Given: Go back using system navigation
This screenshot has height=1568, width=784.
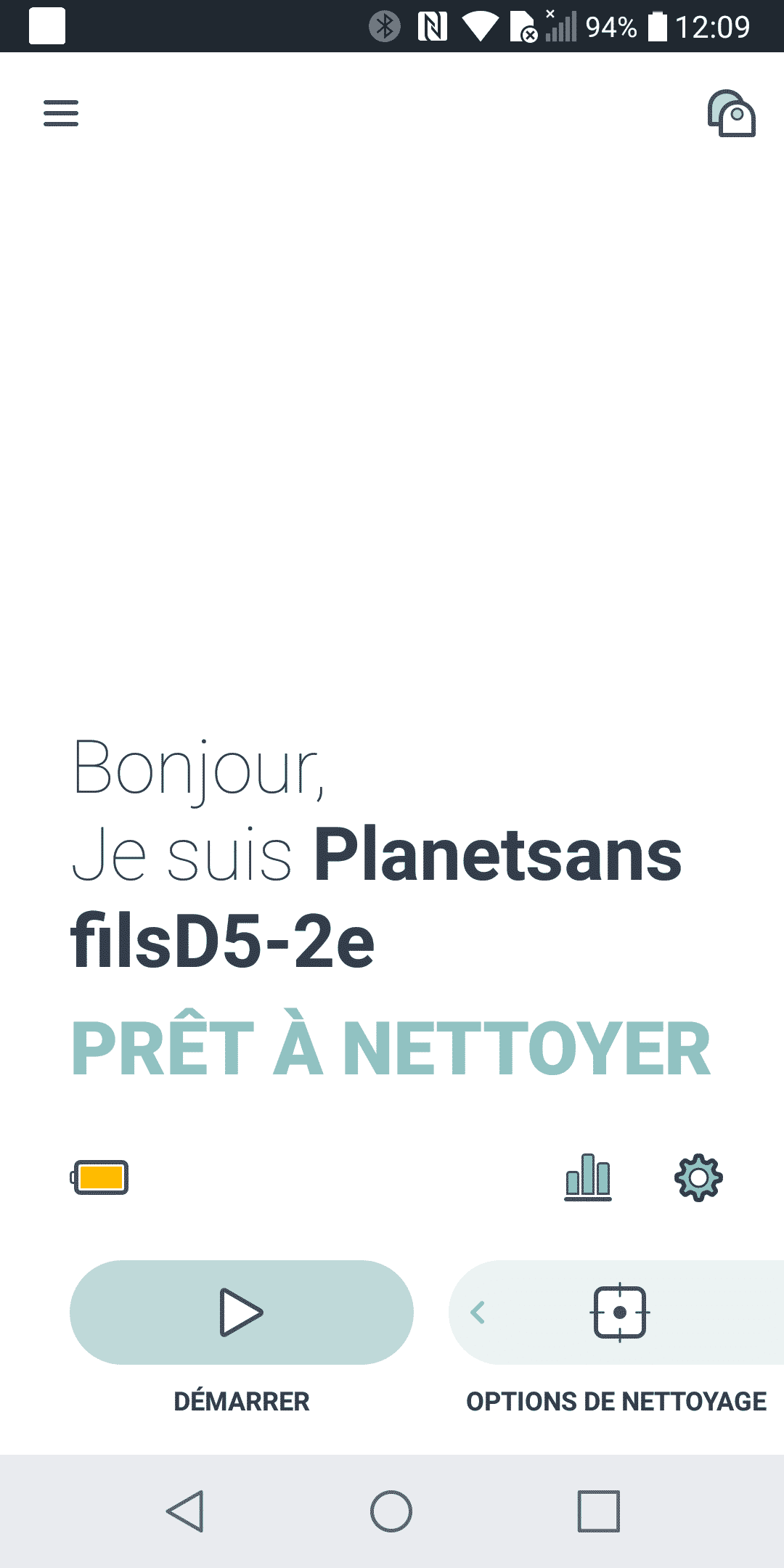Looking at the screenshot, I should [185, 1511].
